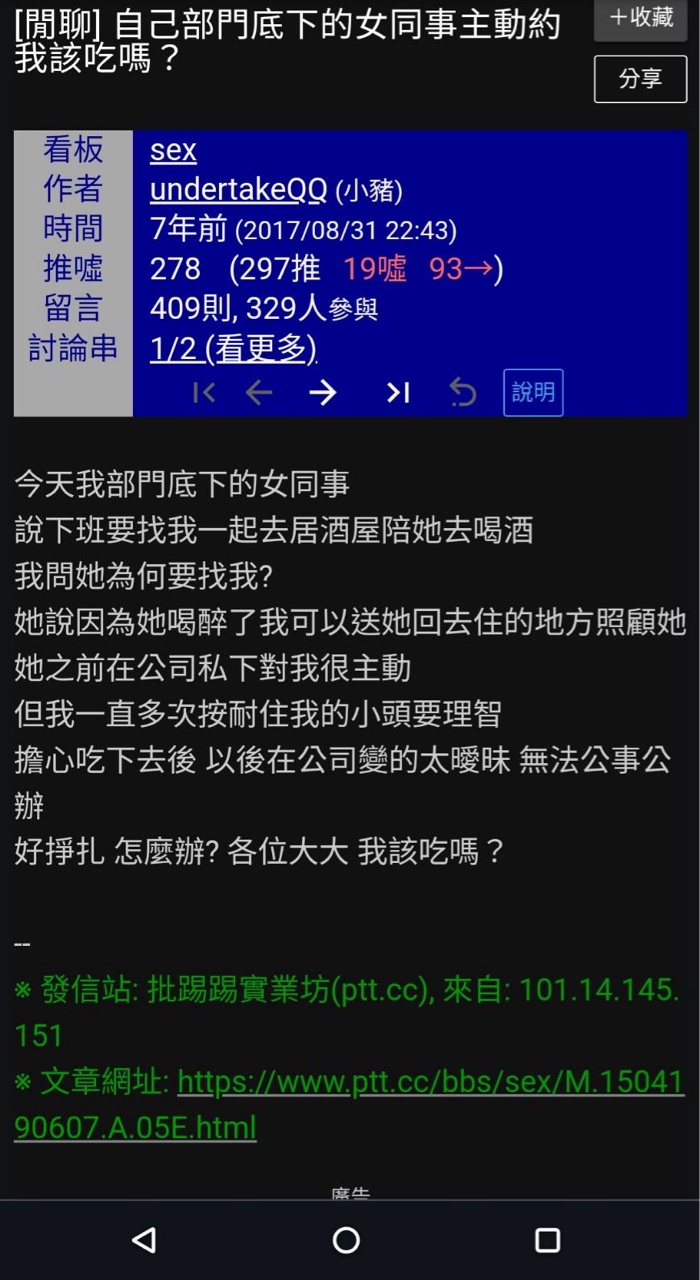Tap the 說明 help button

[x=533, y=393]
